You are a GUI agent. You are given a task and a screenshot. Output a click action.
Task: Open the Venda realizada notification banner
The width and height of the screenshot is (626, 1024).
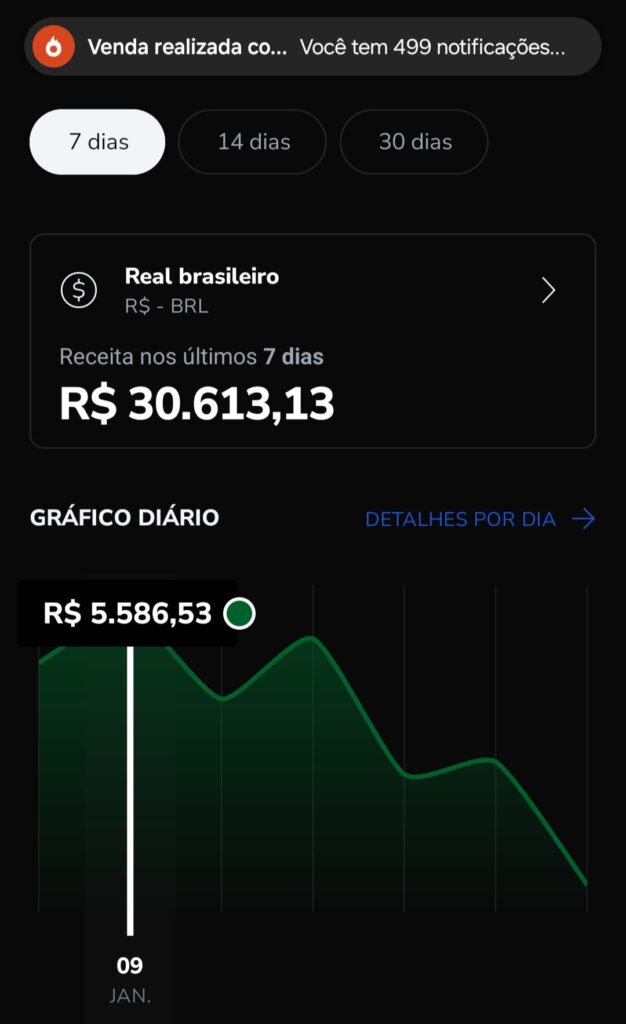313,47
